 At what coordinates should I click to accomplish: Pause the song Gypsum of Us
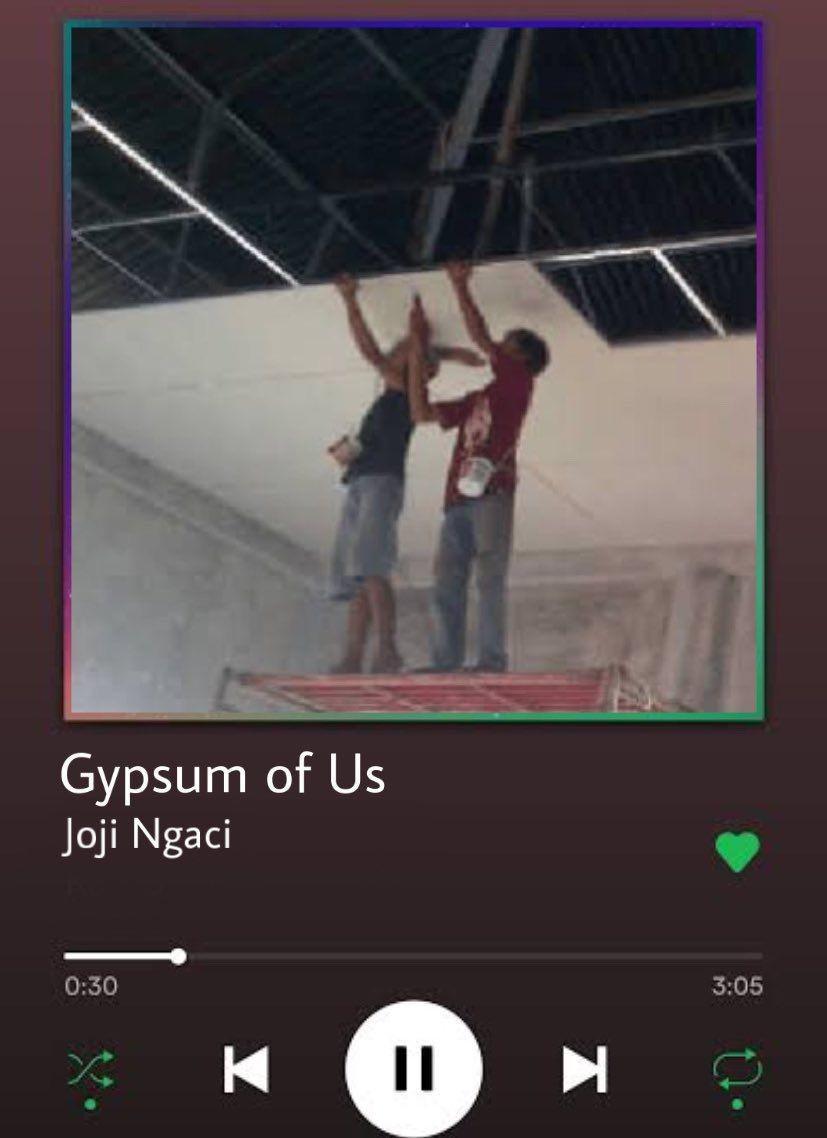tap(413, 1067)
